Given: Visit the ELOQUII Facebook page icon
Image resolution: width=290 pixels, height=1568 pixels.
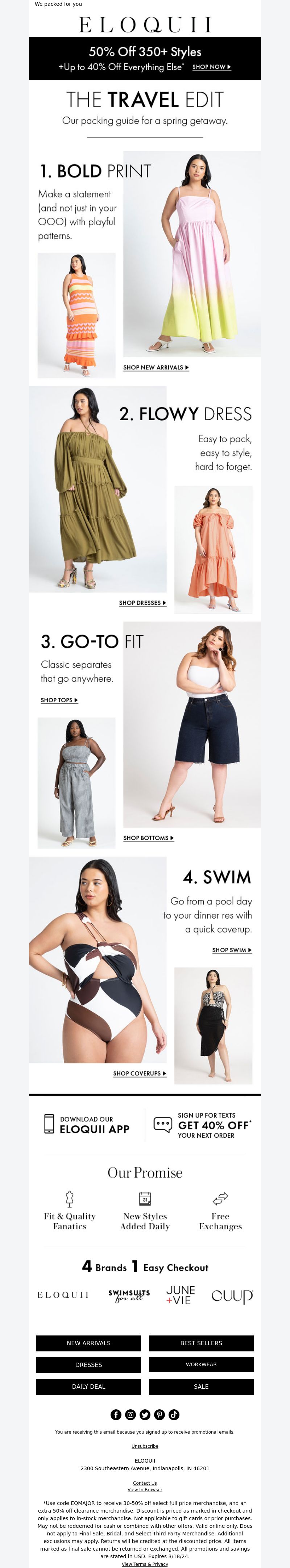Looking at the screenshot, I should coord(116,1415).
